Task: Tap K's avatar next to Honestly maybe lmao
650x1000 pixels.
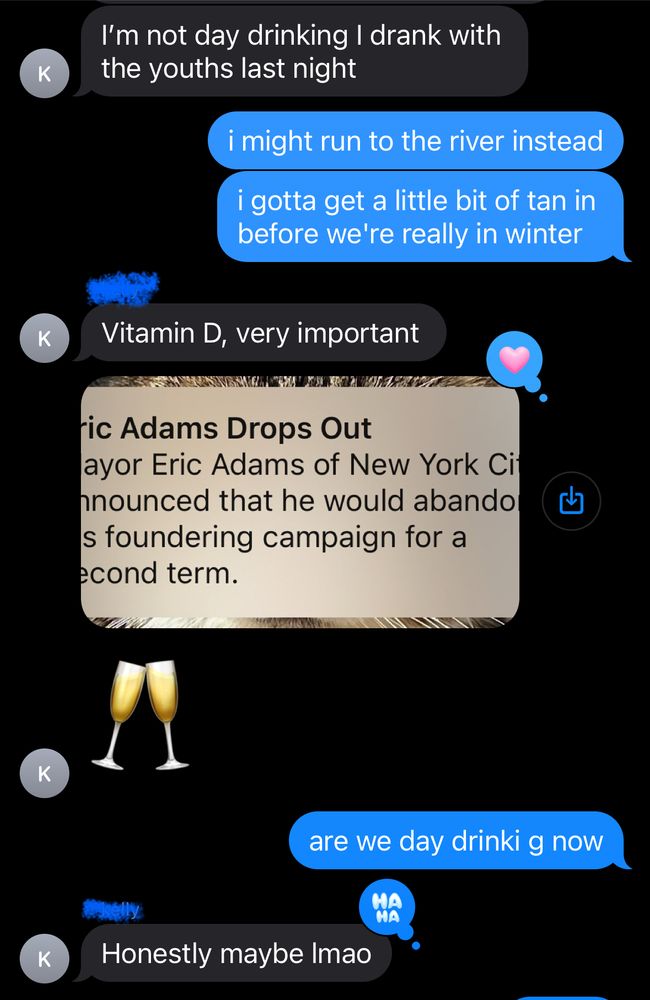Action: tap(44, 958)
